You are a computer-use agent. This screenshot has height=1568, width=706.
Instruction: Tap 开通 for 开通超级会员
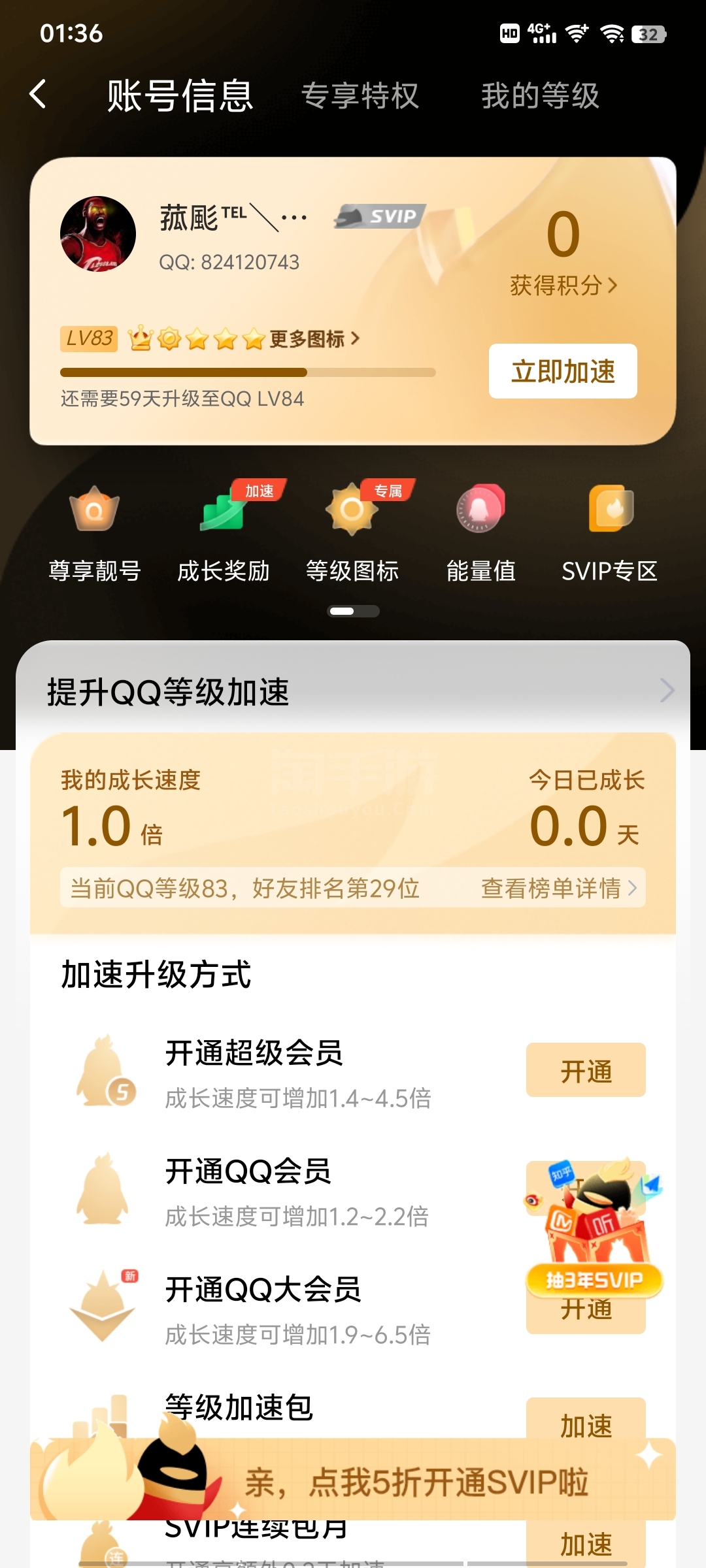[x=586, y=1070]
